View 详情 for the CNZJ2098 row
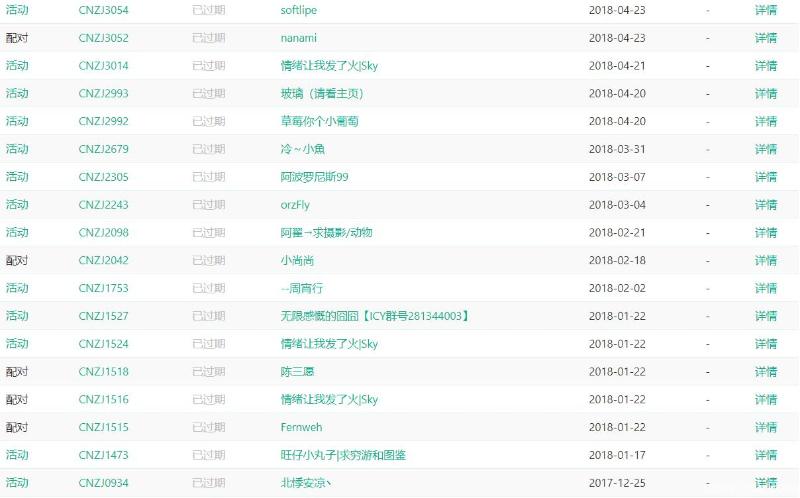This screenshot has height=498, width=800. pyautogui.click(x=765, y=233)
